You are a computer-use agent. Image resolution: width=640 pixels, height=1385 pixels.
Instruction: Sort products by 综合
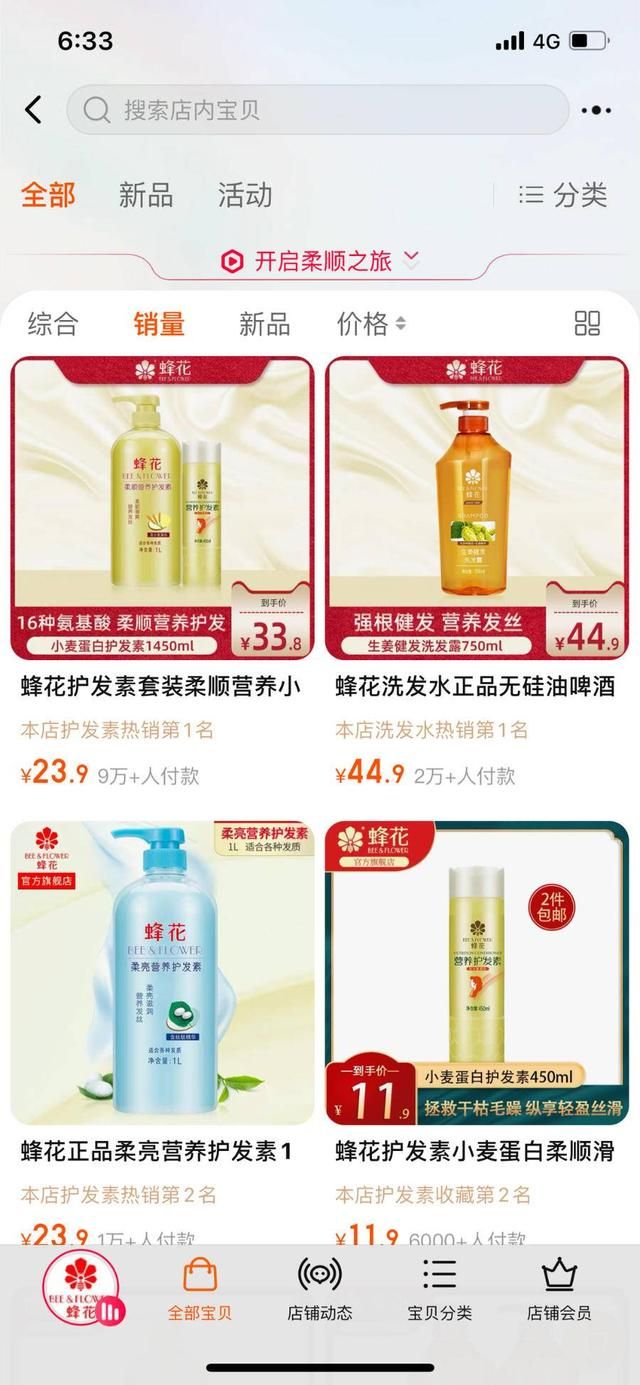[52, 324]
